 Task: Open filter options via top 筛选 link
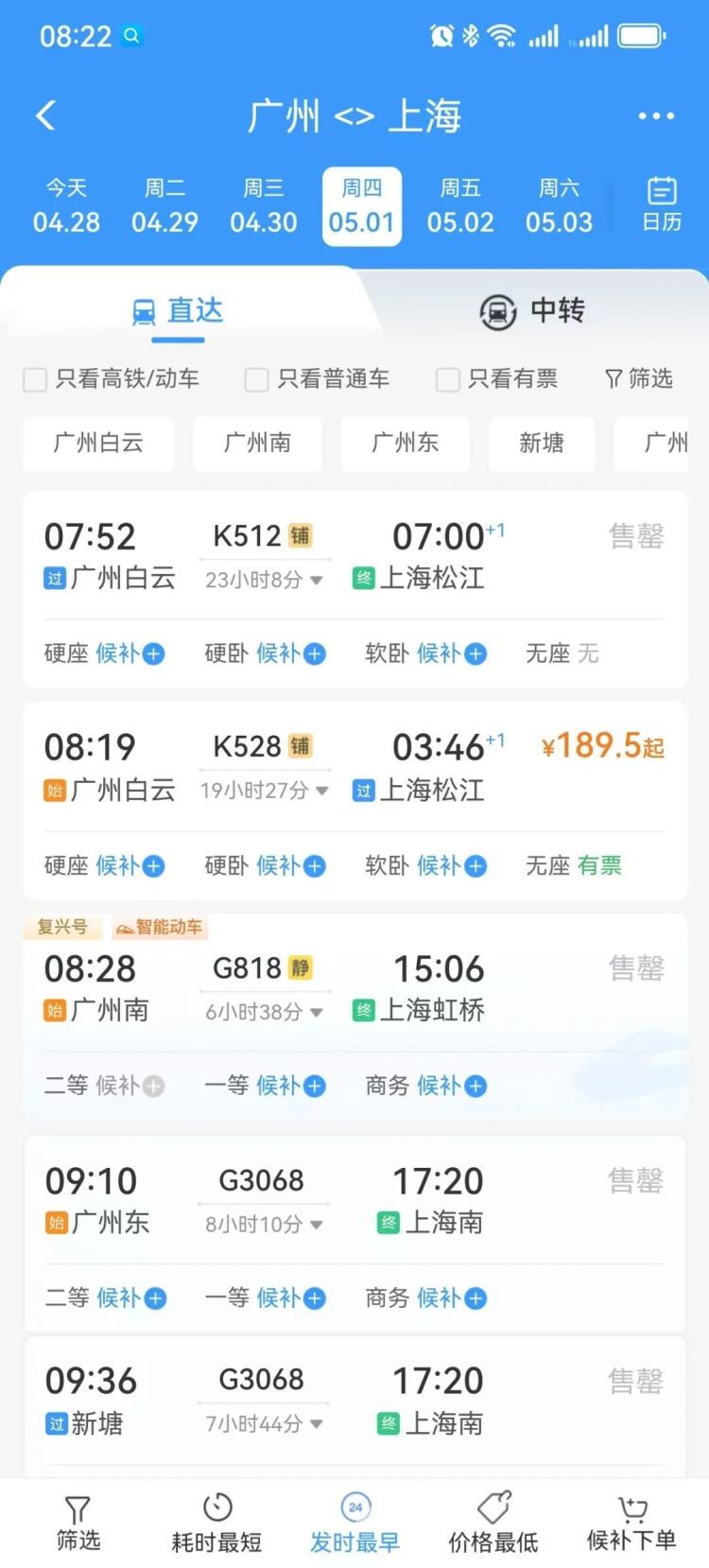(x=639, y=378)
